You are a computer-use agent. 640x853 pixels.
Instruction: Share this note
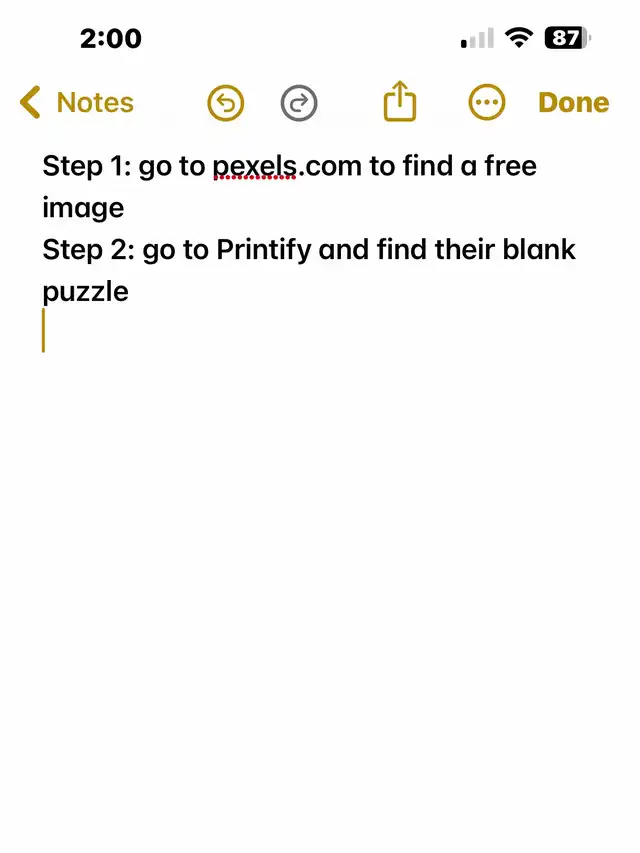400,102
